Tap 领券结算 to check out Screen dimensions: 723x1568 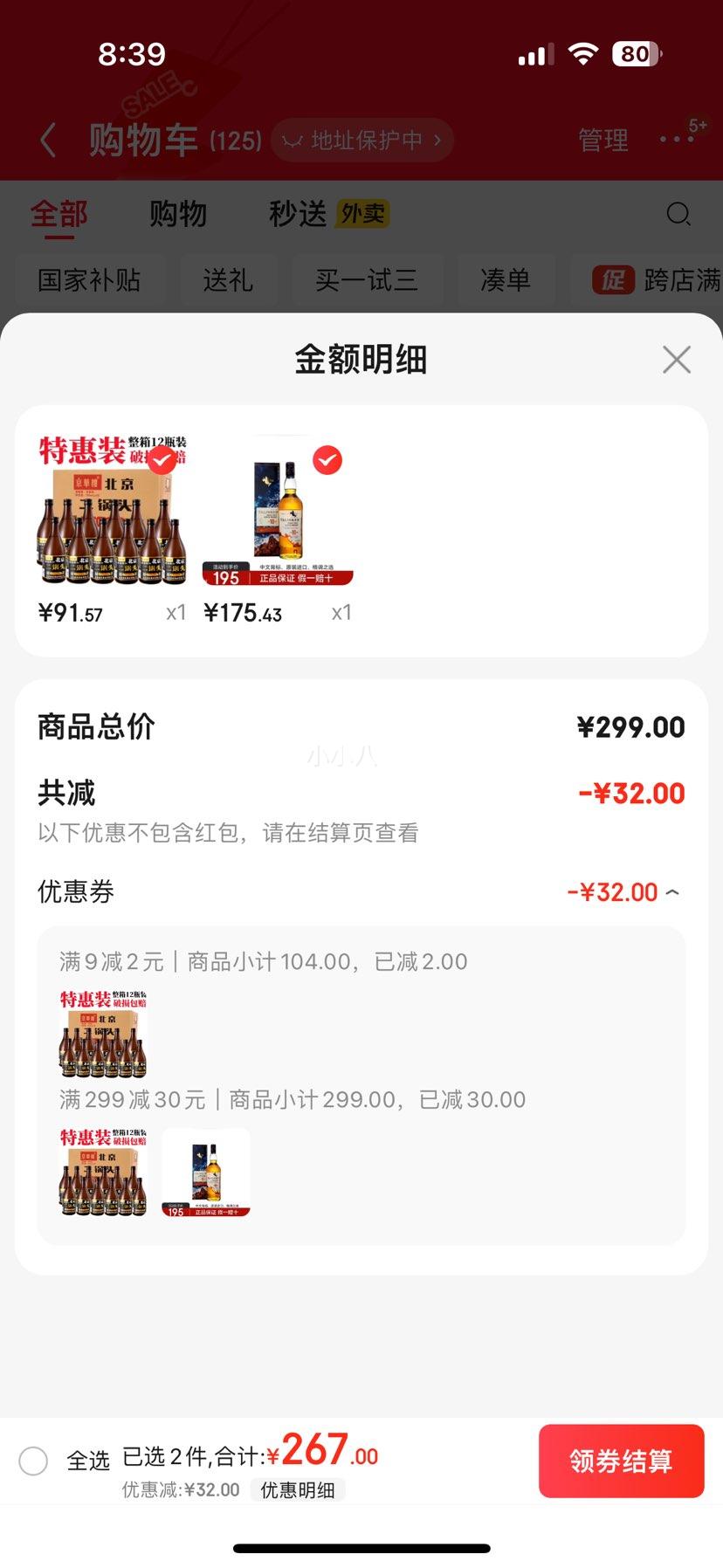621,1461
